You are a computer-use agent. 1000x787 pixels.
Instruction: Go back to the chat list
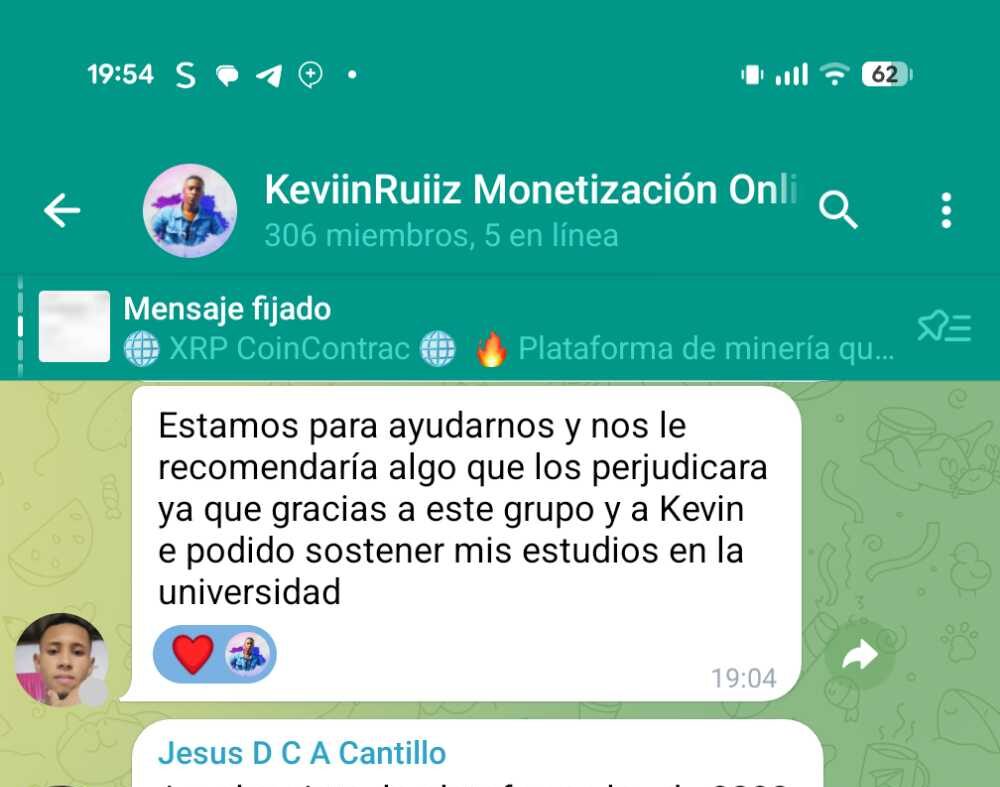click(x=62, y=211)
